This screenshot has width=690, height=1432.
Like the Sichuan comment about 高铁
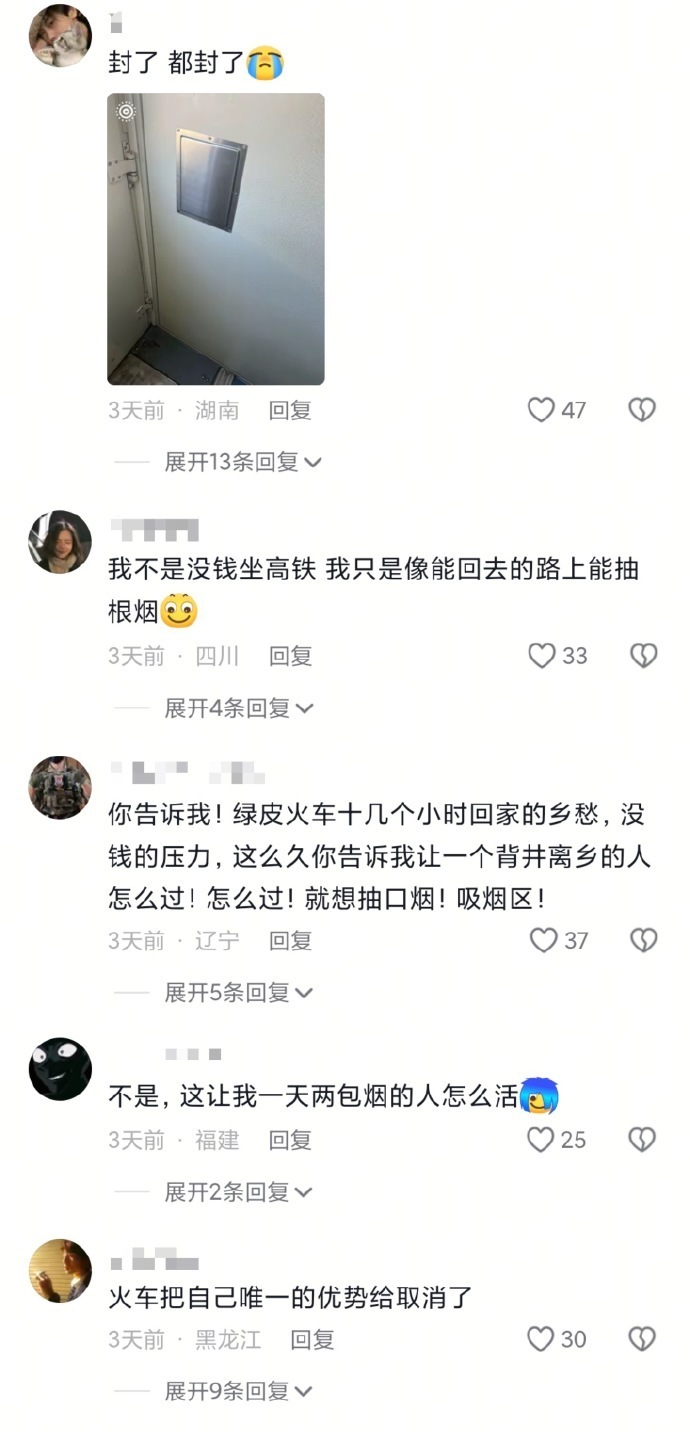(541, 656)
